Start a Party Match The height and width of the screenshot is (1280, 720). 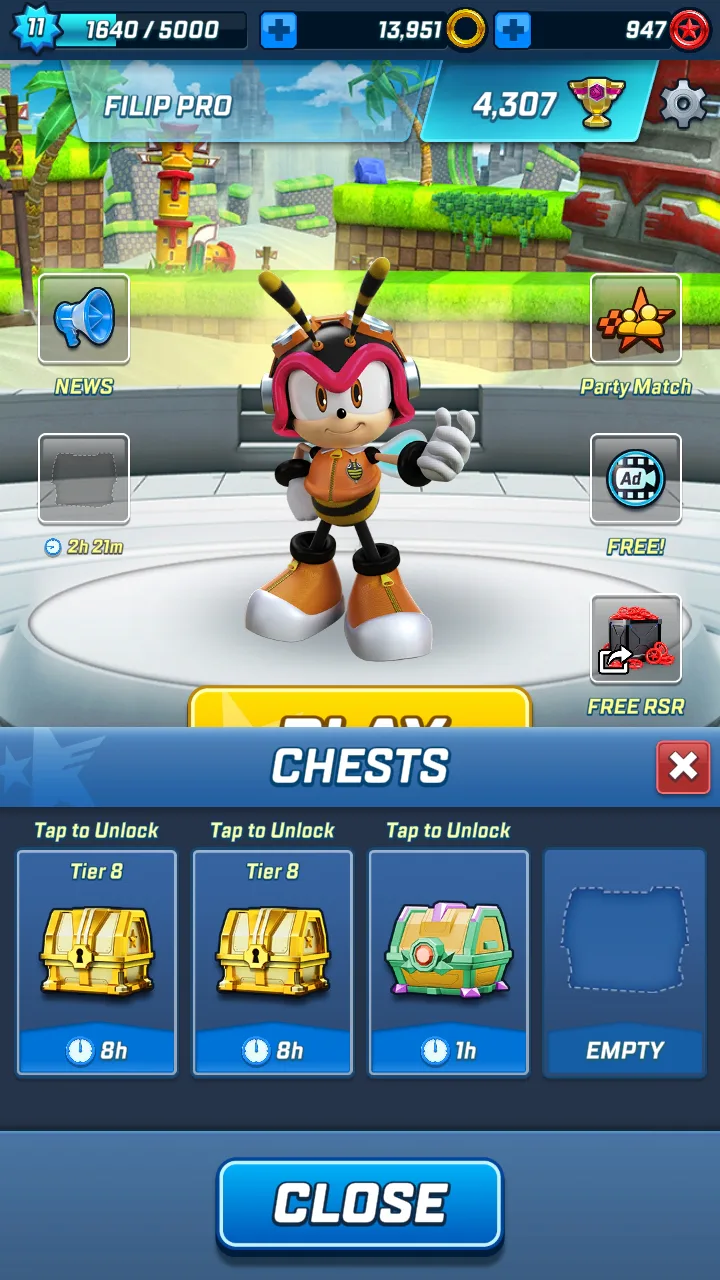coord(635,319)
